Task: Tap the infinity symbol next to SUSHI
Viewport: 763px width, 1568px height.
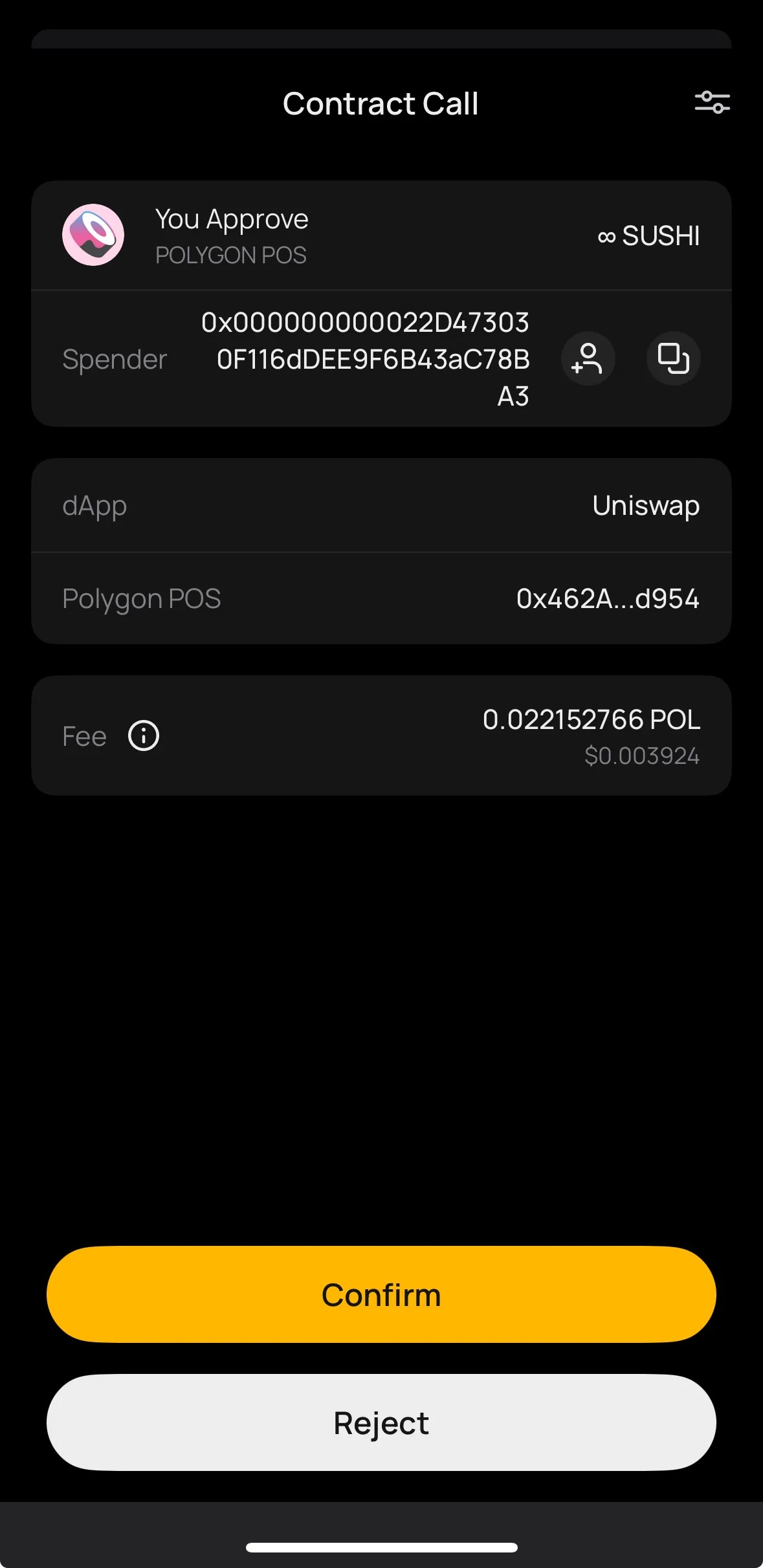Action: [606, 235]
